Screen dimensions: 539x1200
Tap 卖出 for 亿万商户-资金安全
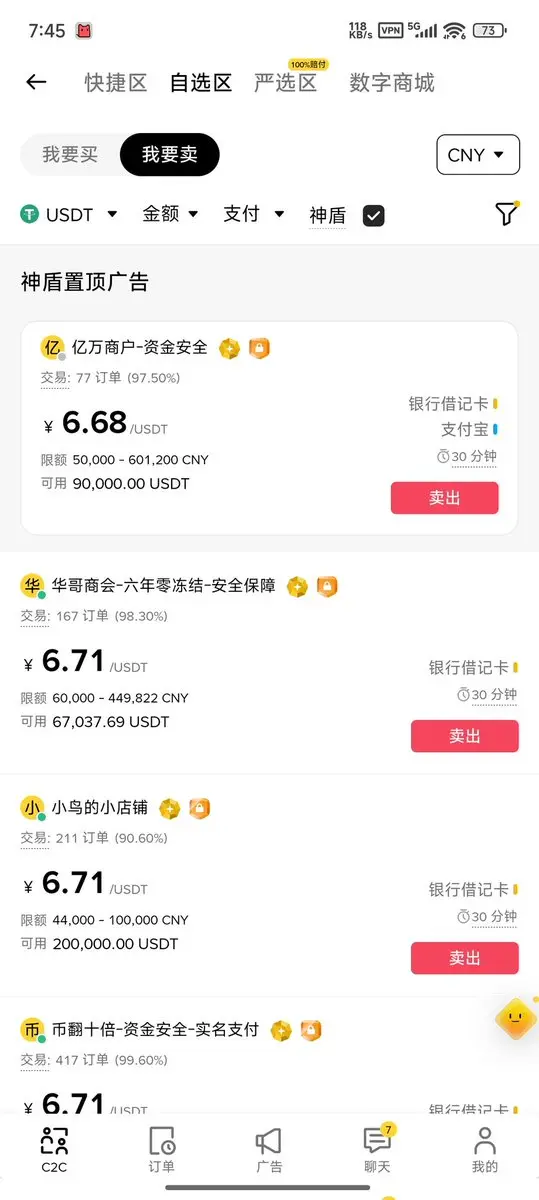coord(444,498)
